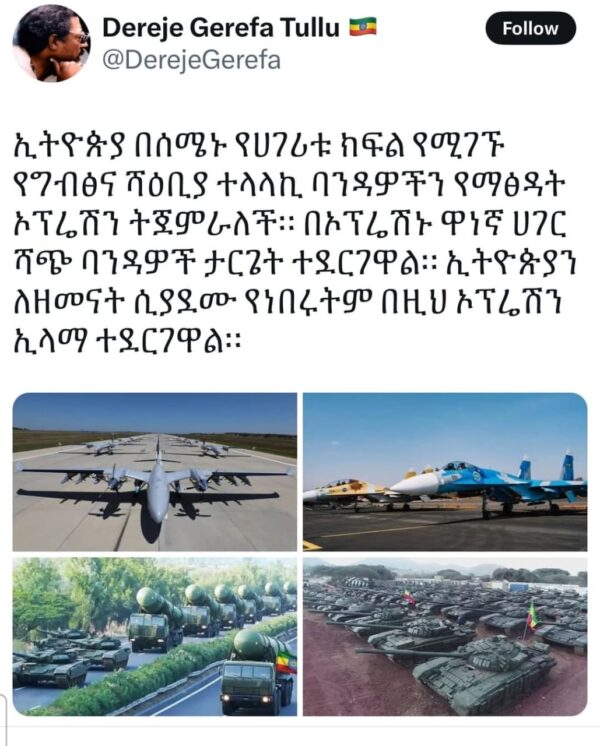Open the missile trucks convoy photo

coord(155,636)
